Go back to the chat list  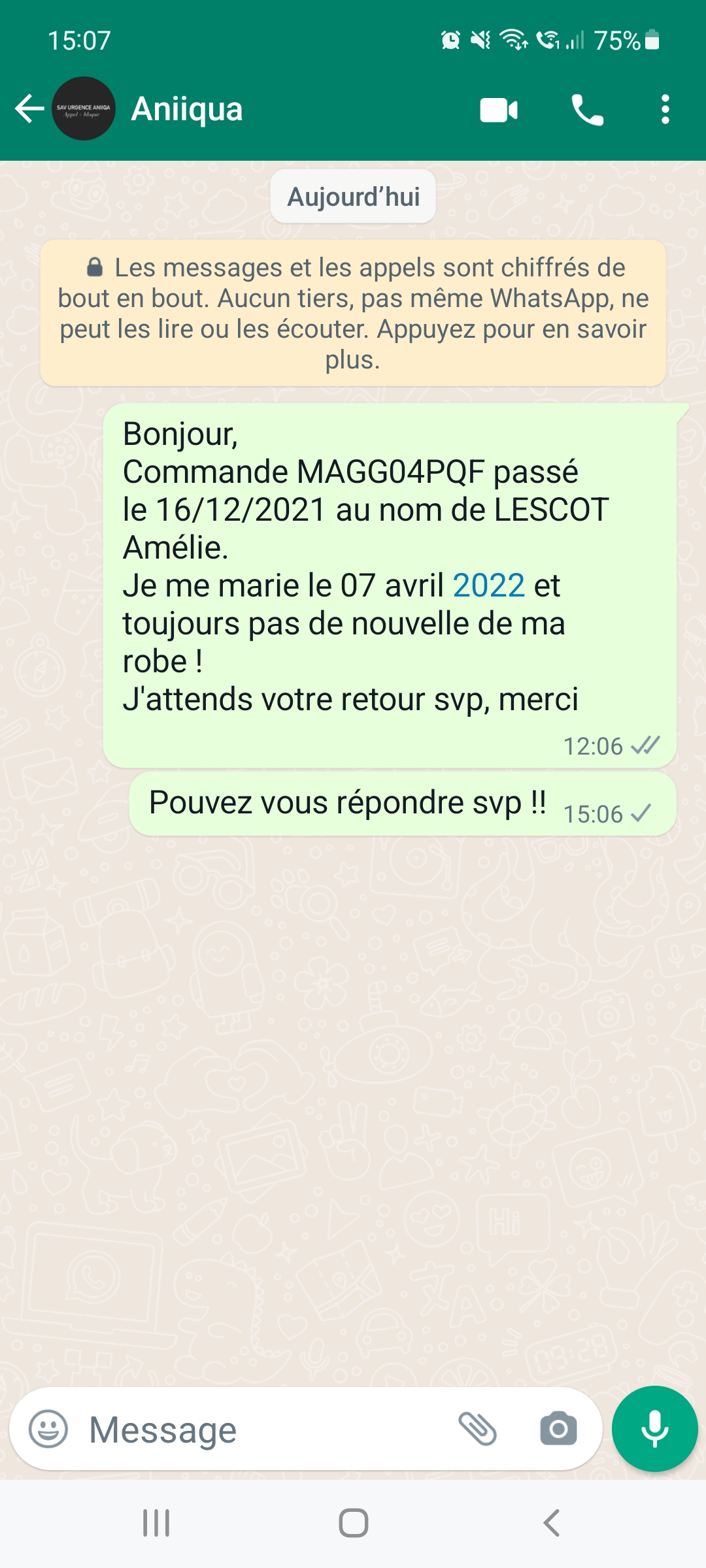click(29, 108)
